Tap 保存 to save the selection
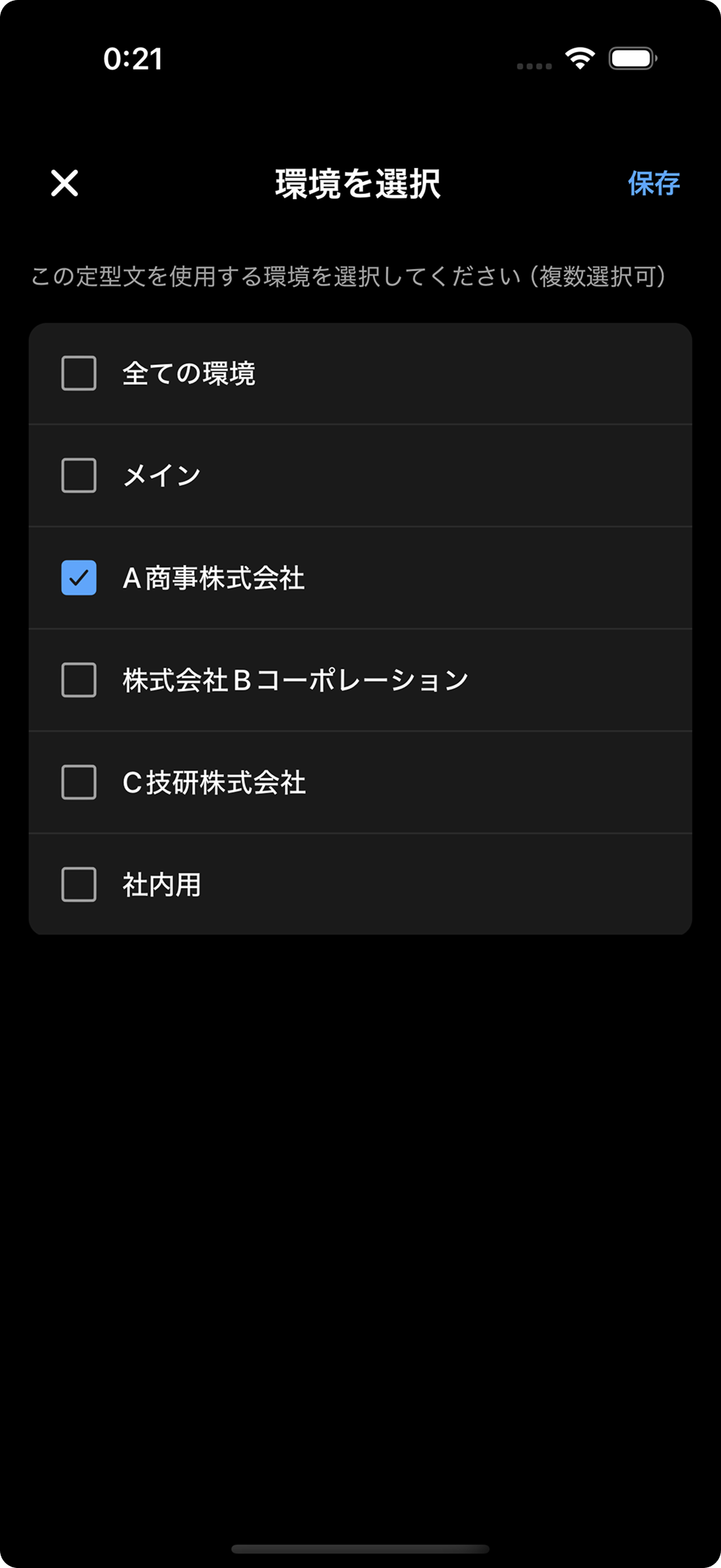 (x=653, y=183)
